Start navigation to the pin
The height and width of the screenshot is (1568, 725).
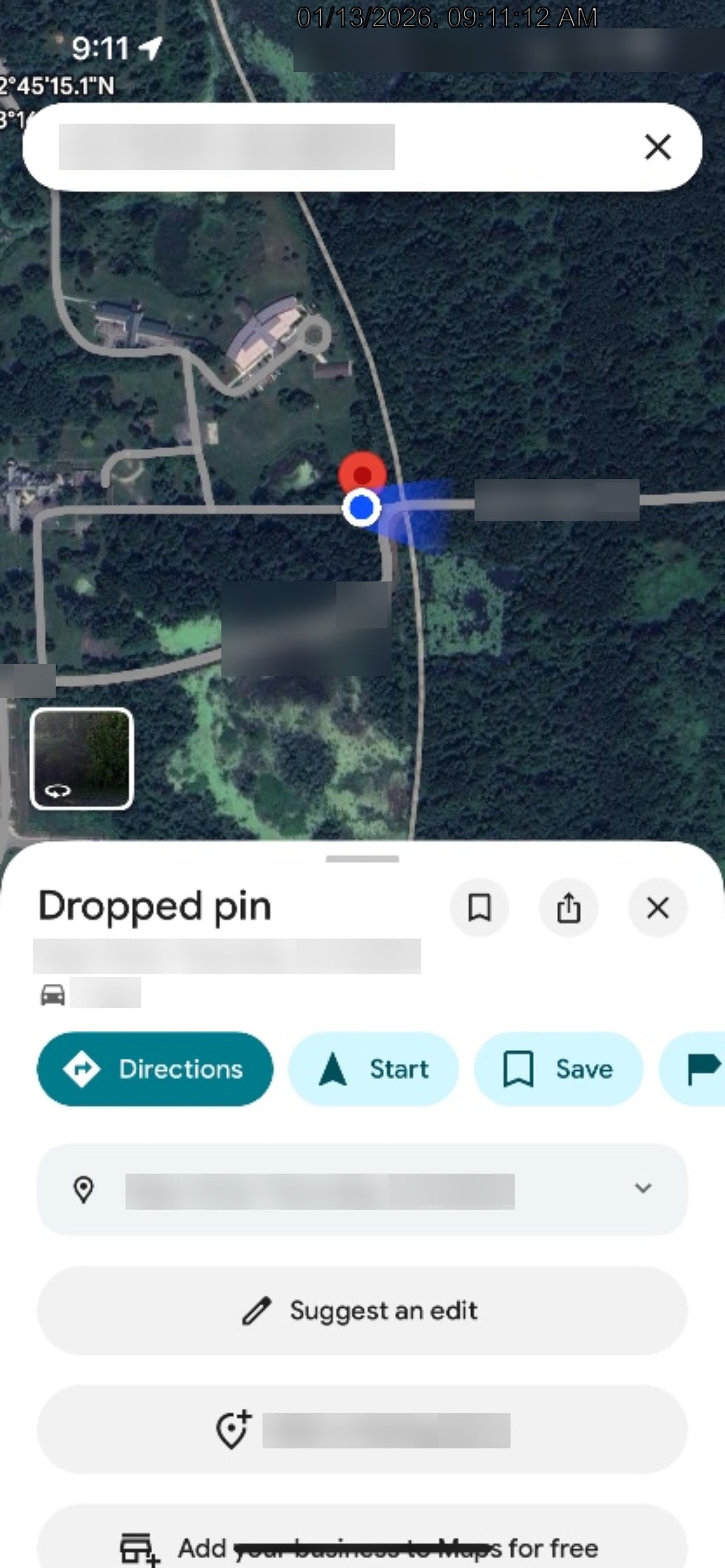tap(373, 1069)
